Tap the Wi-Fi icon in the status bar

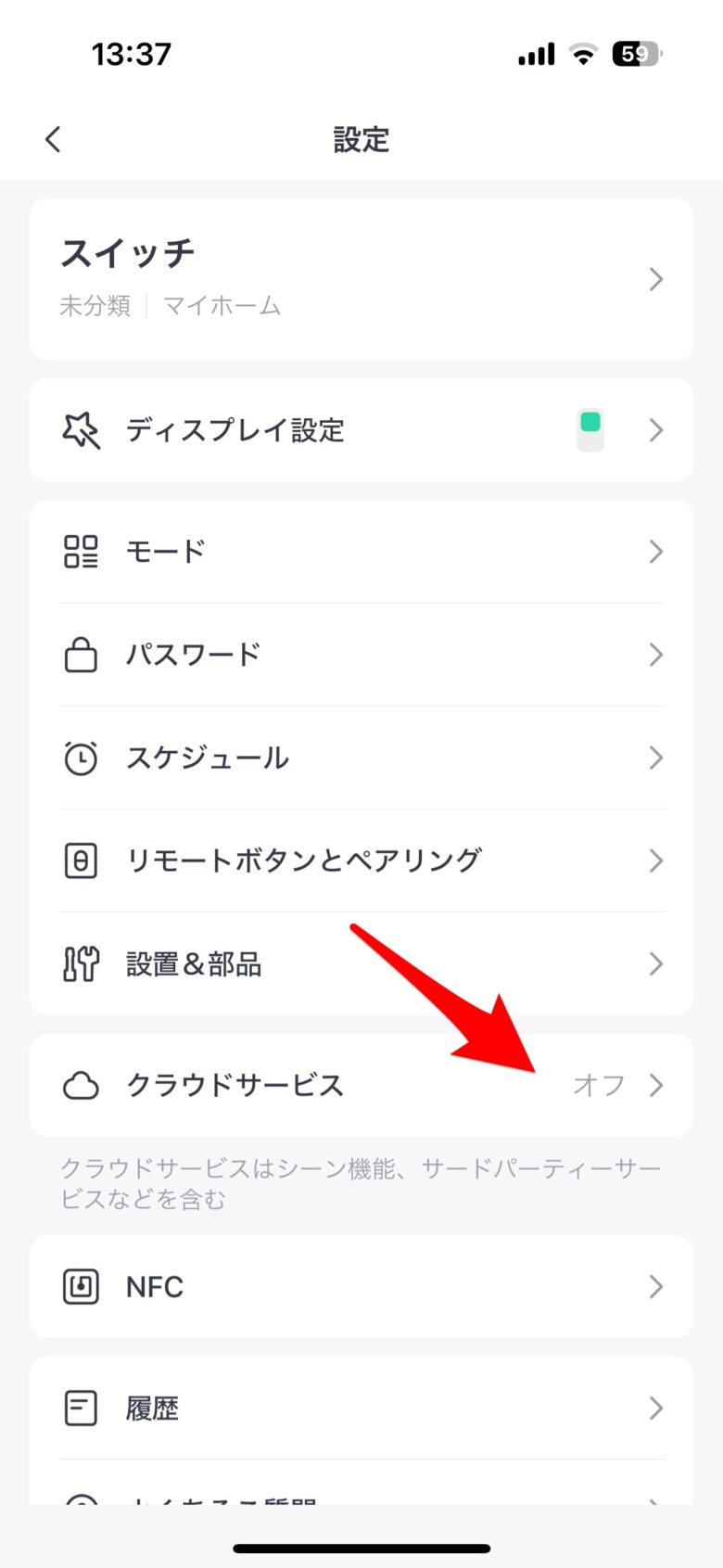pyautogui.click(x=584, y=54)
